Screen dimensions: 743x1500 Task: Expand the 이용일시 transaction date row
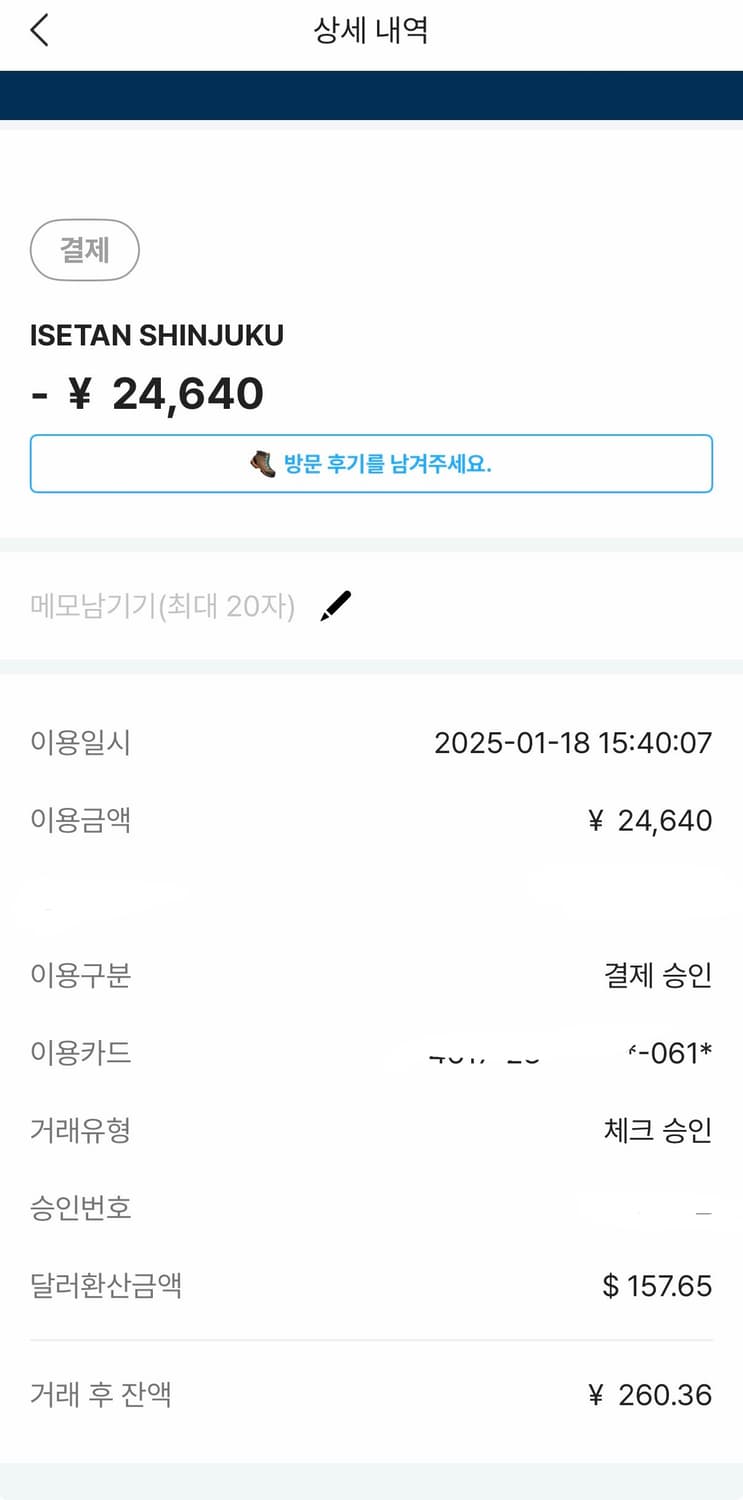pos(370,742)
